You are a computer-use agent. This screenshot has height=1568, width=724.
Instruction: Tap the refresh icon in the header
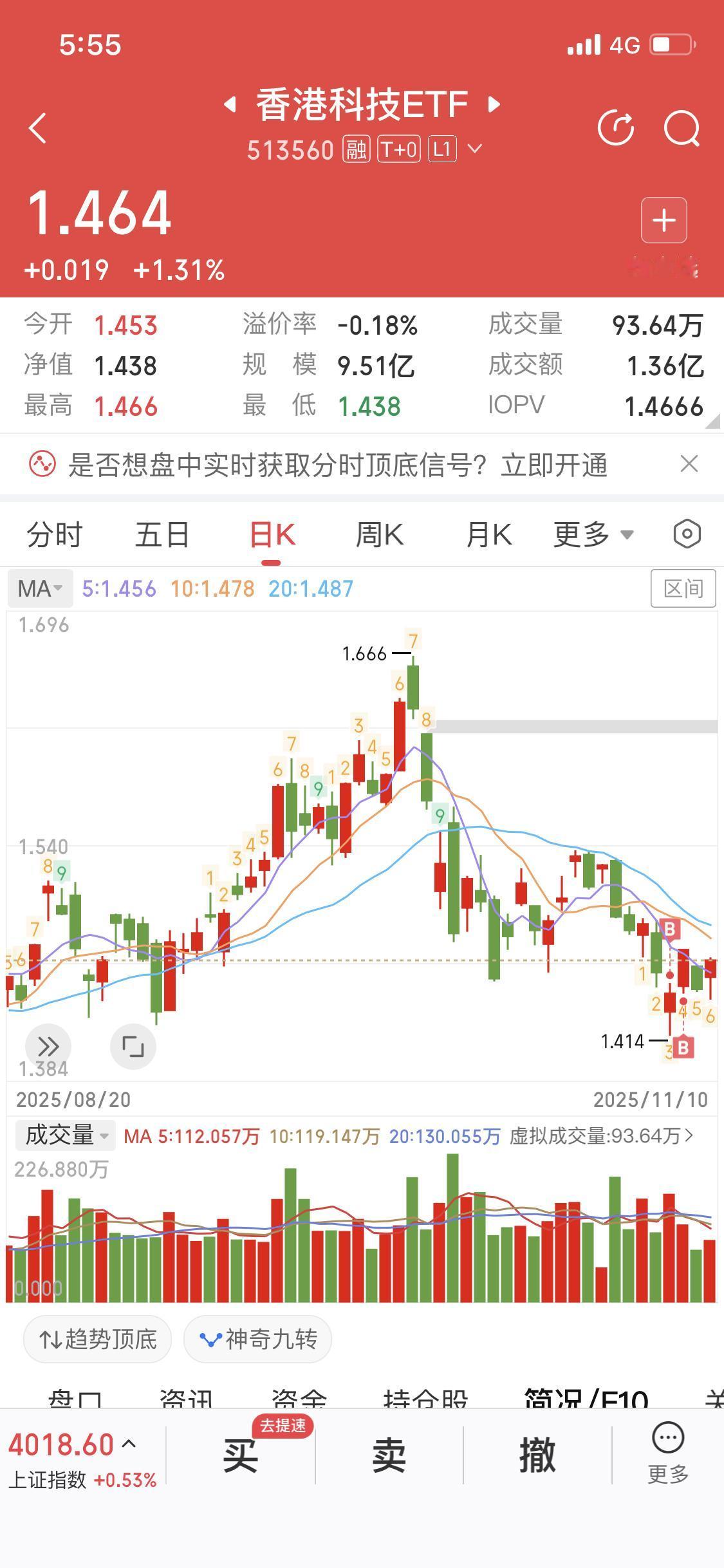coord(617,127)
